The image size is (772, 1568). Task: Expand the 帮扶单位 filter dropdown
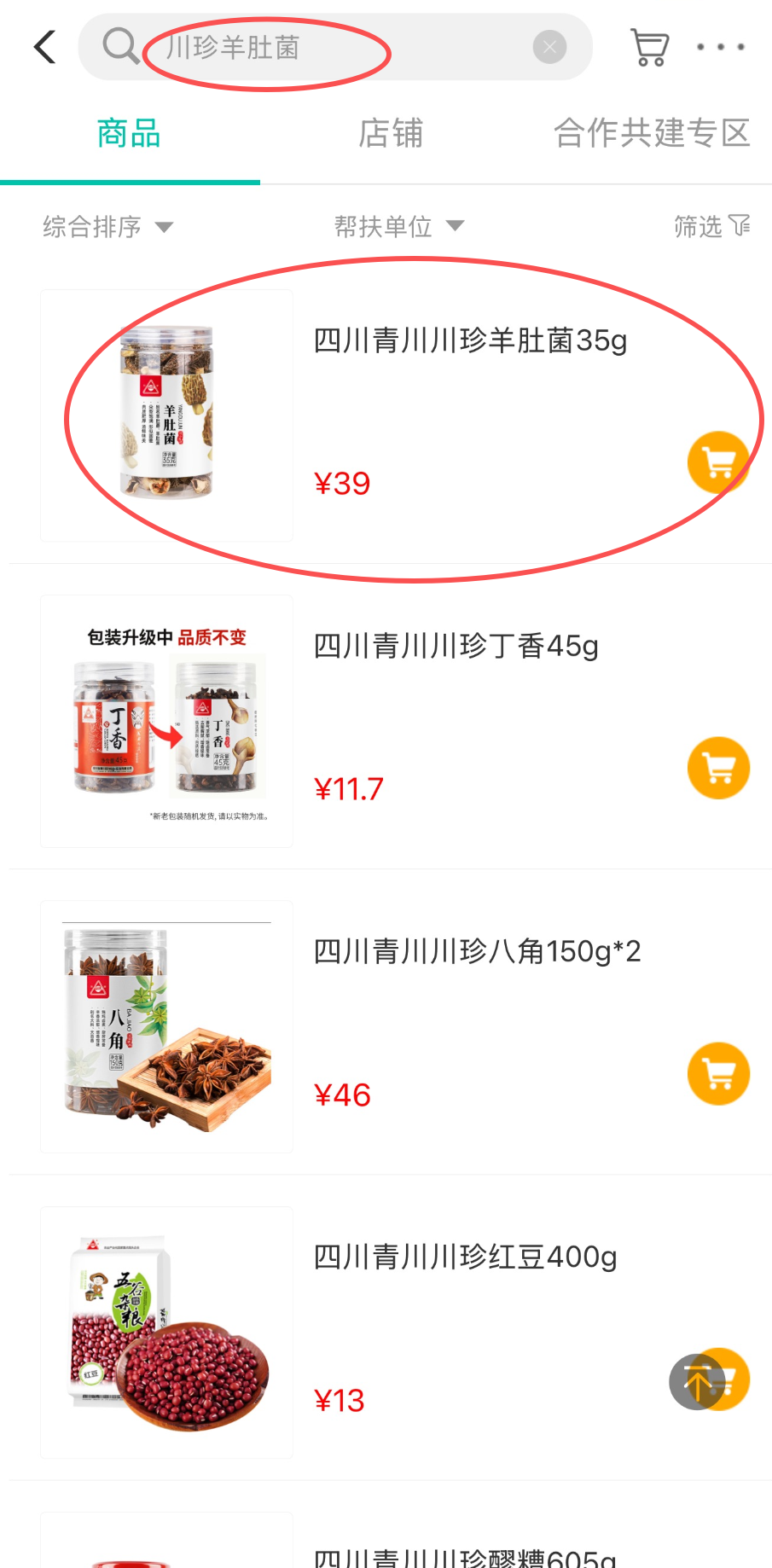[398, 226]
